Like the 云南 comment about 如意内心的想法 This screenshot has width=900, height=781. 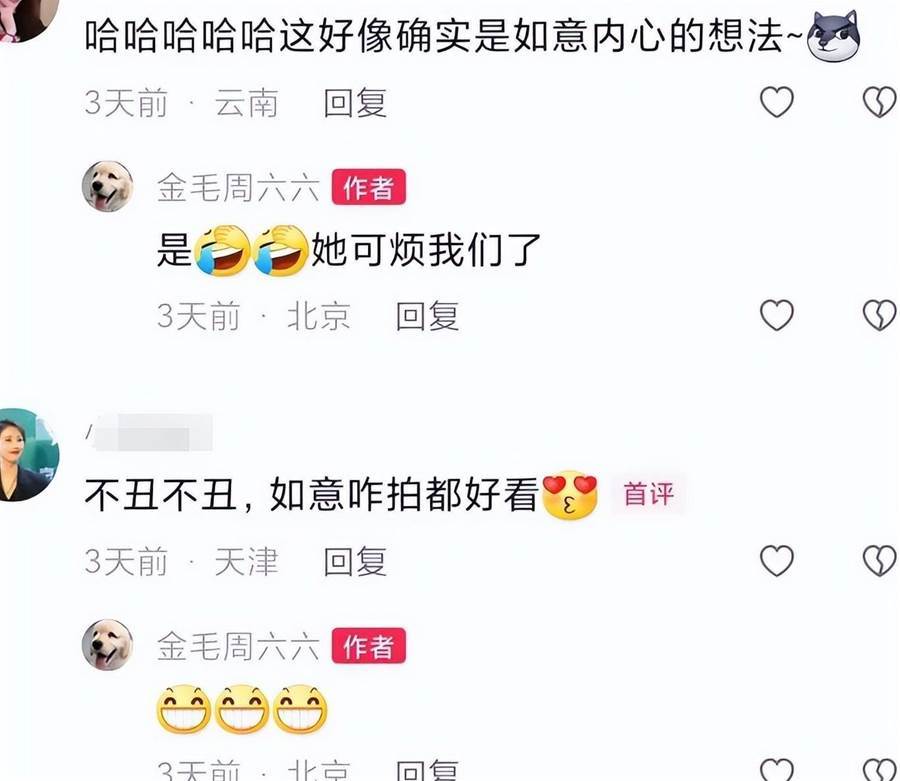point(776,102)
